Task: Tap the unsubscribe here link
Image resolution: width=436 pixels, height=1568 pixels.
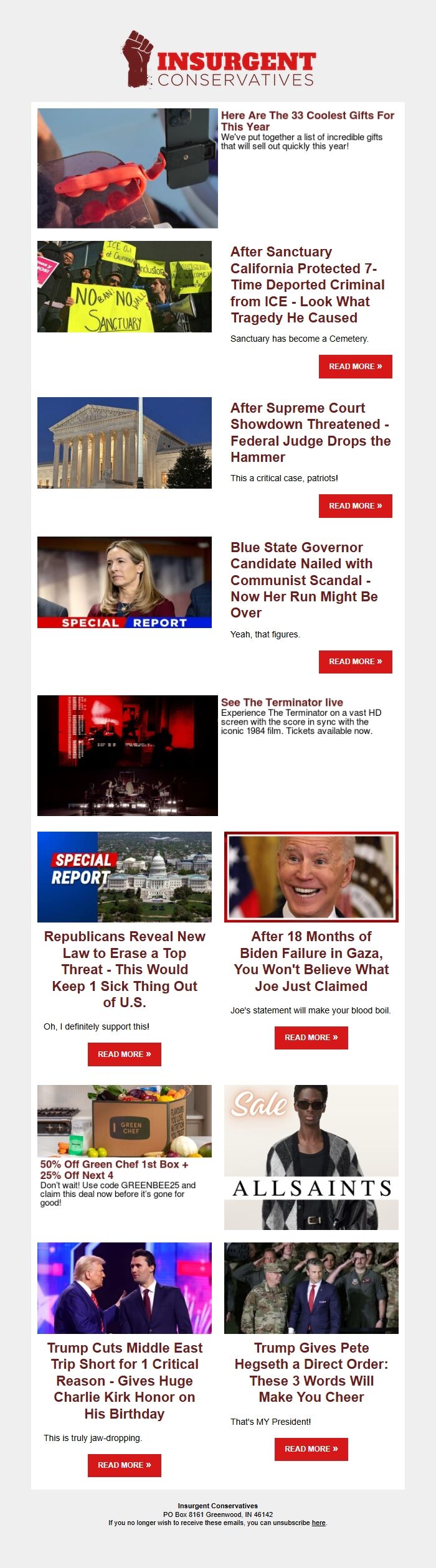Action: [x=318, y=1523]
